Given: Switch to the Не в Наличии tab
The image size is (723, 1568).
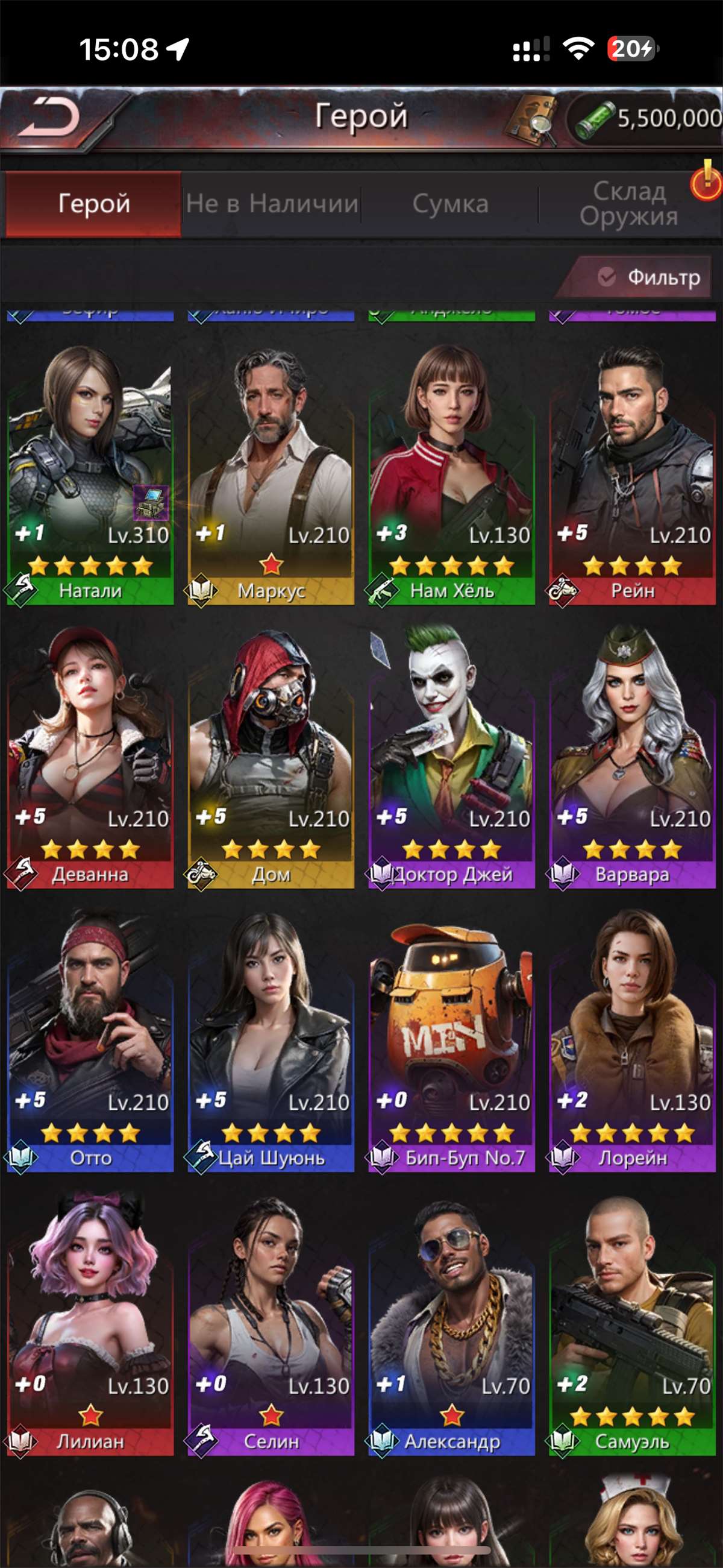Looking at the screenshot, I should click(272, 204).
